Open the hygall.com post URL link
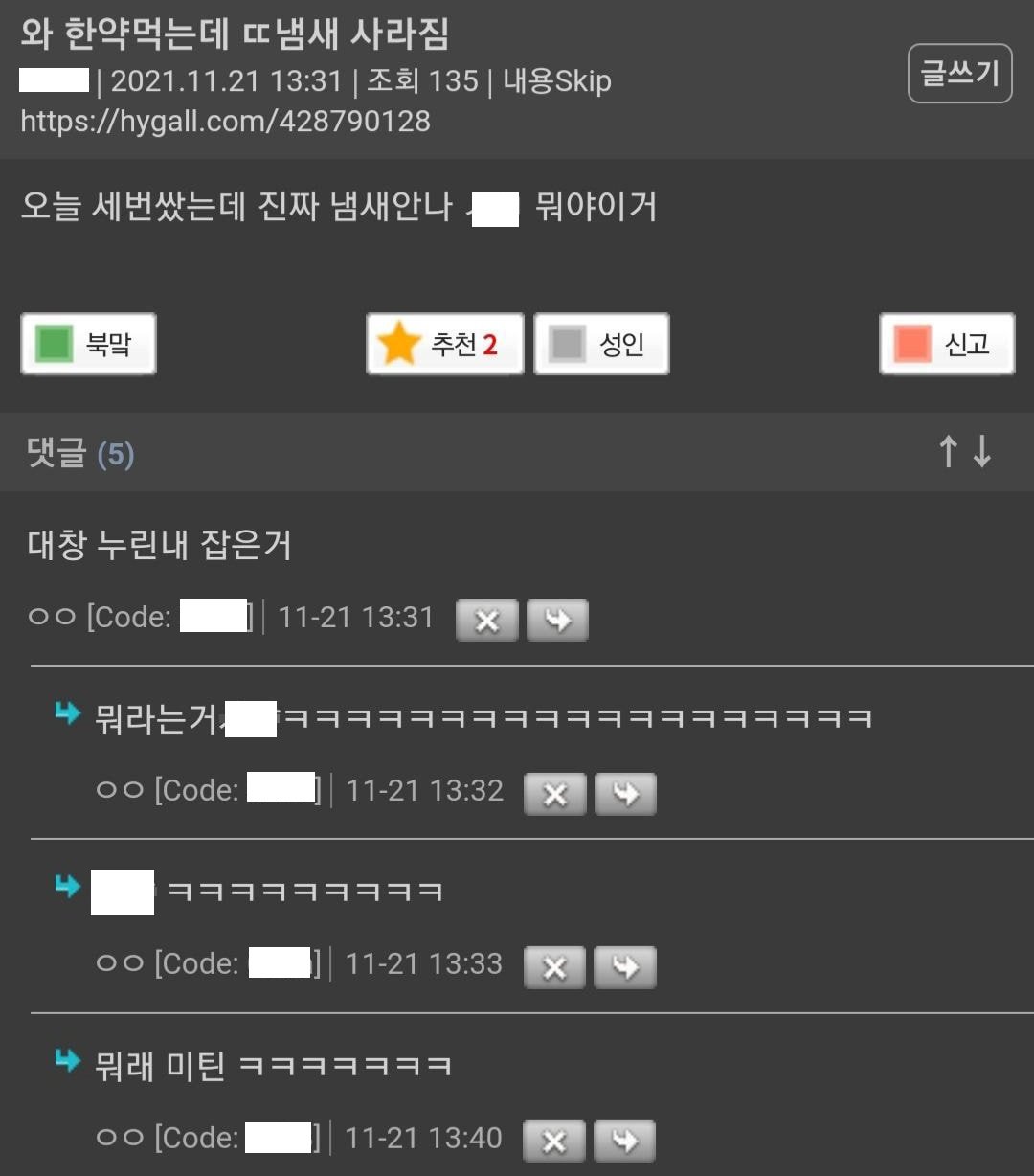The height and width of the screenshot is (1176, 1034). (226, 122)
